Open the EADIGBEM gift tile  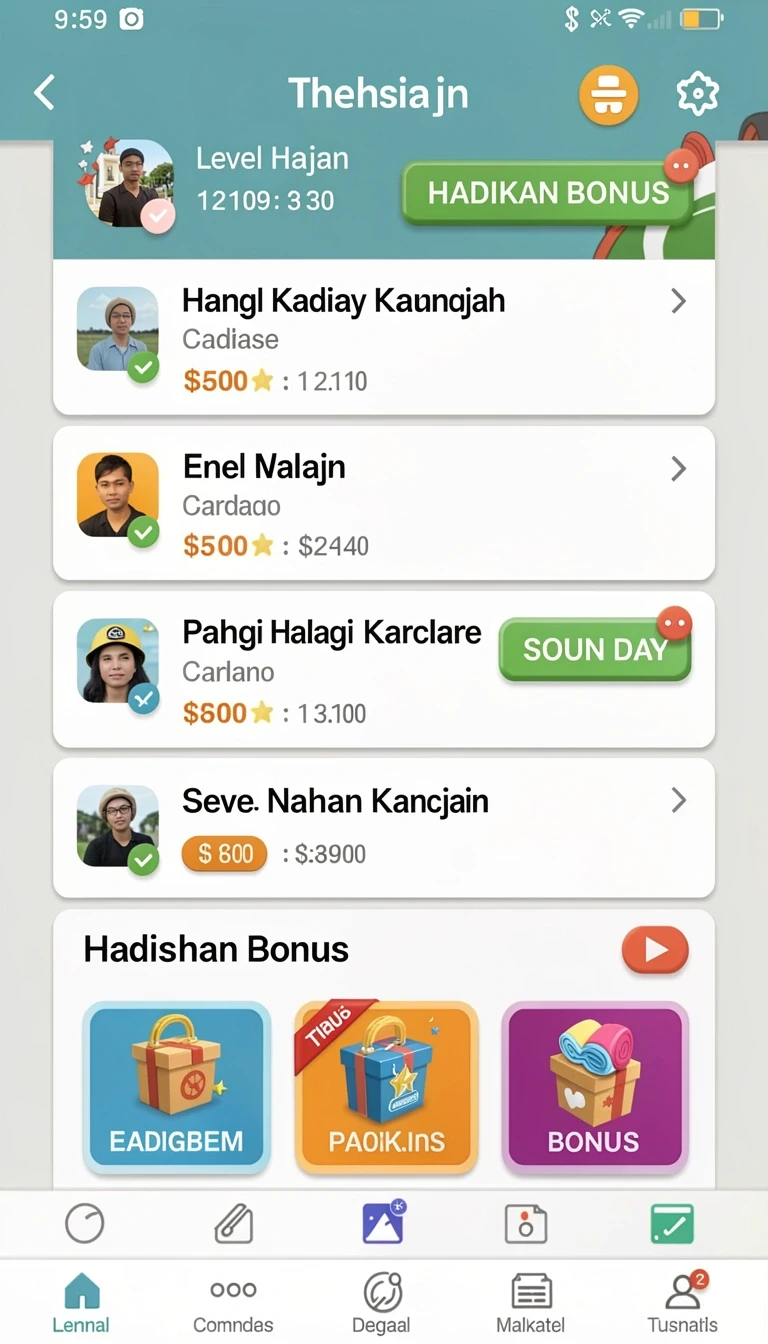(x=176, y=1087)
